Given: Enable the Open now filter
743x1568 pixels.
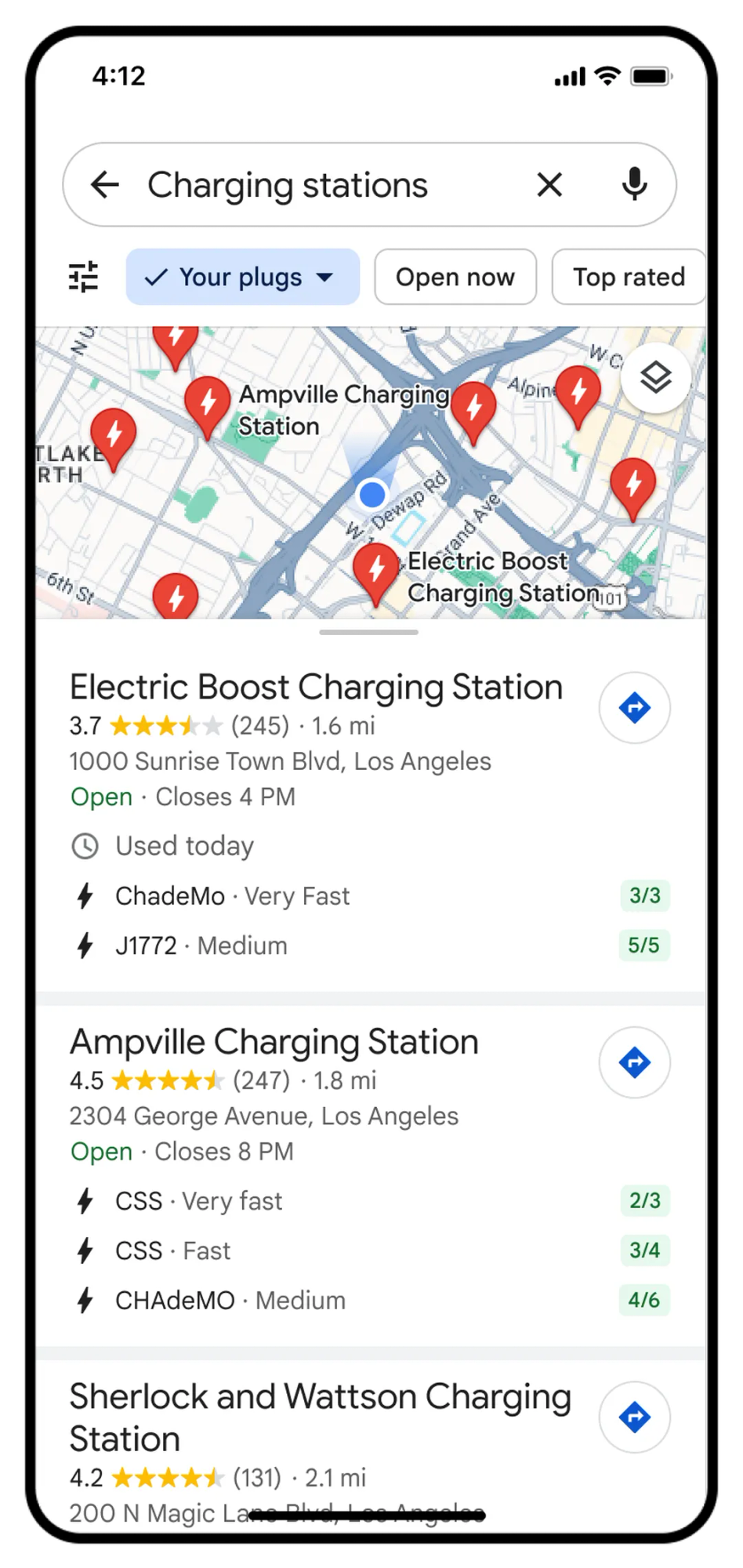Looking at the screenshot, I should [x=455, y=277].
